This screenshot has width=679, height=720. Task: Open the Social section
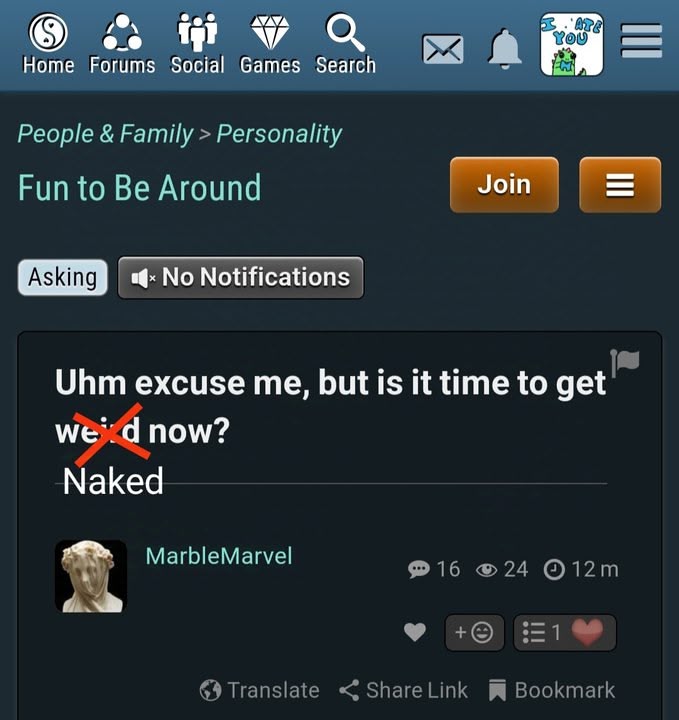click(x=197, y=45)
